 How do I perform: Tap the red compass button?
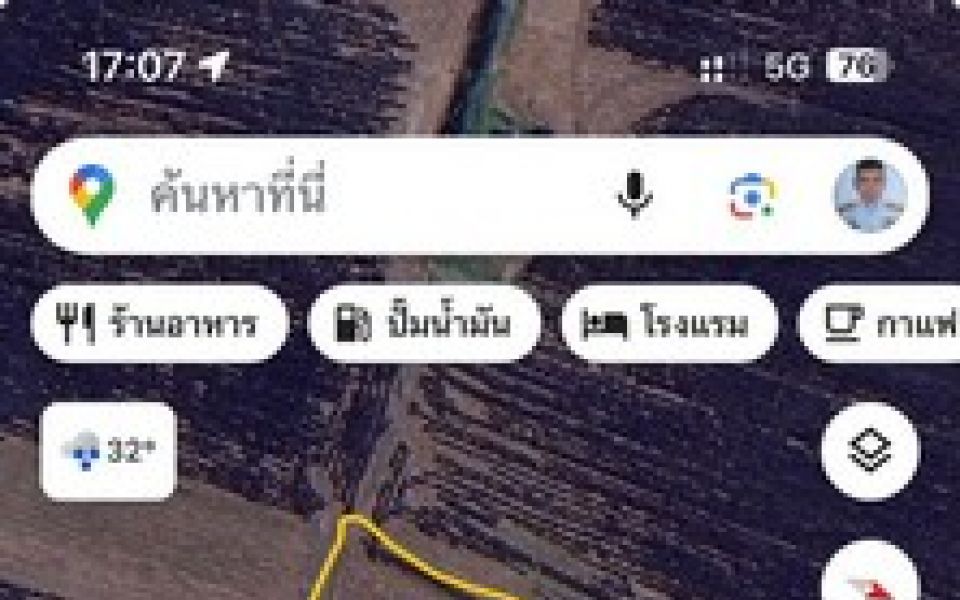pos(869,582)
